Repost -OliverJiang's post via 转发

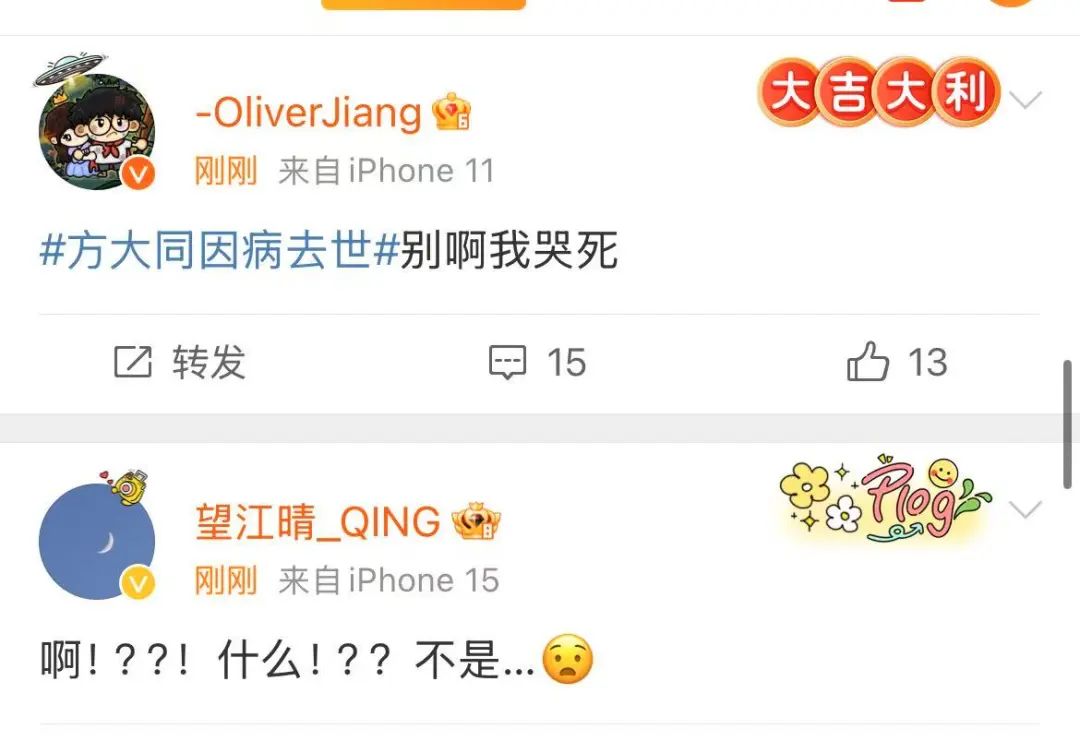pyautogui.click(x=180, y=362)
